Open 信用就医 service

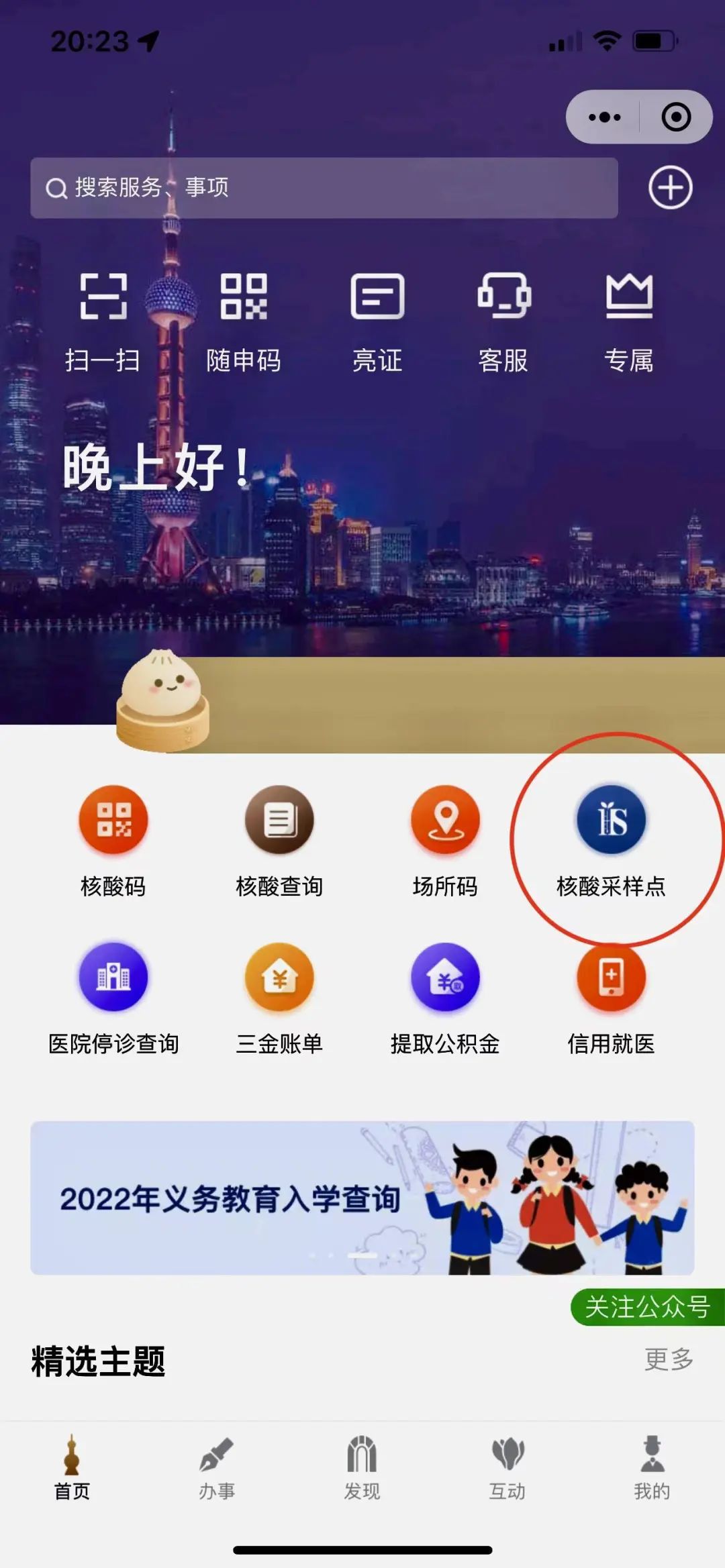pyautogui.click(x=611, y=996)
